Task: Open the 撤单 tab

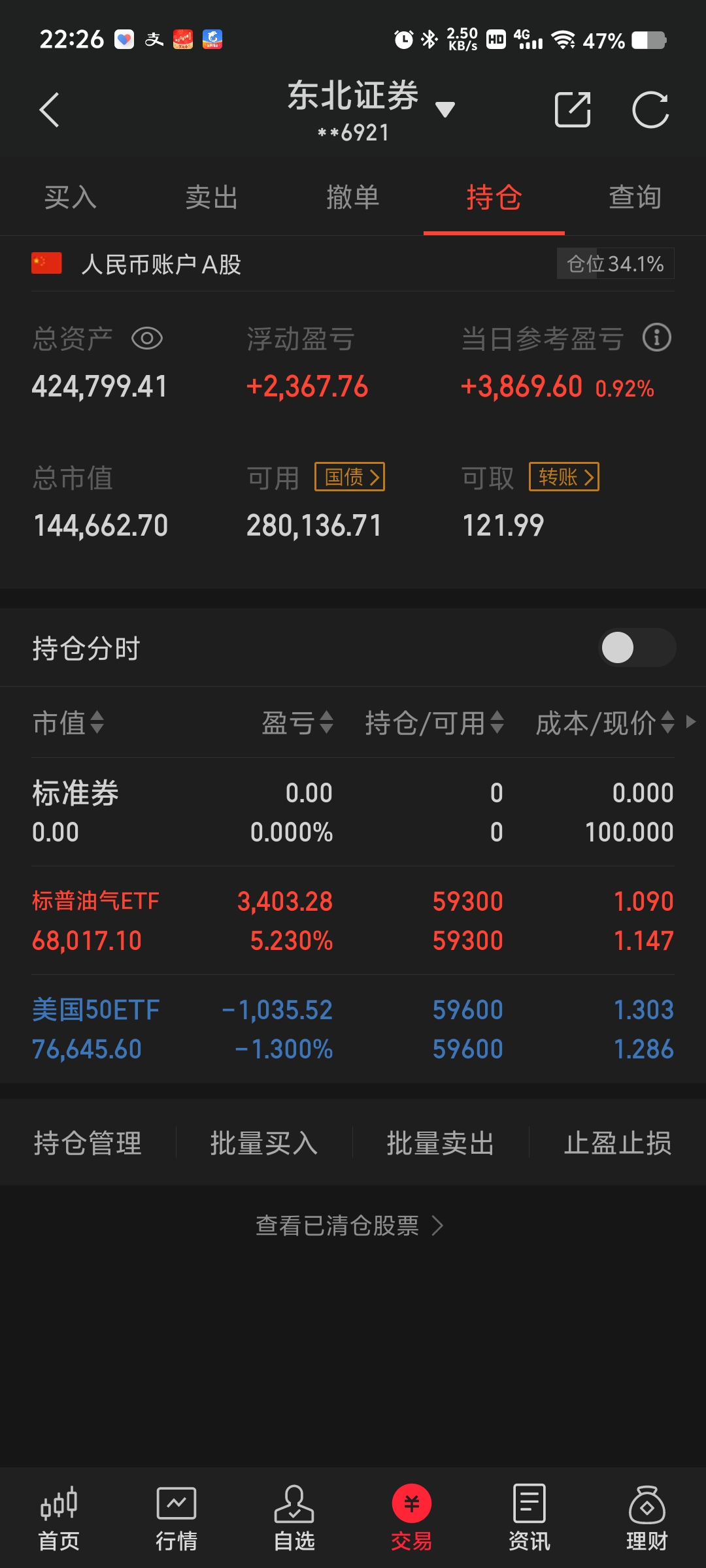Action: coord(353,197)
